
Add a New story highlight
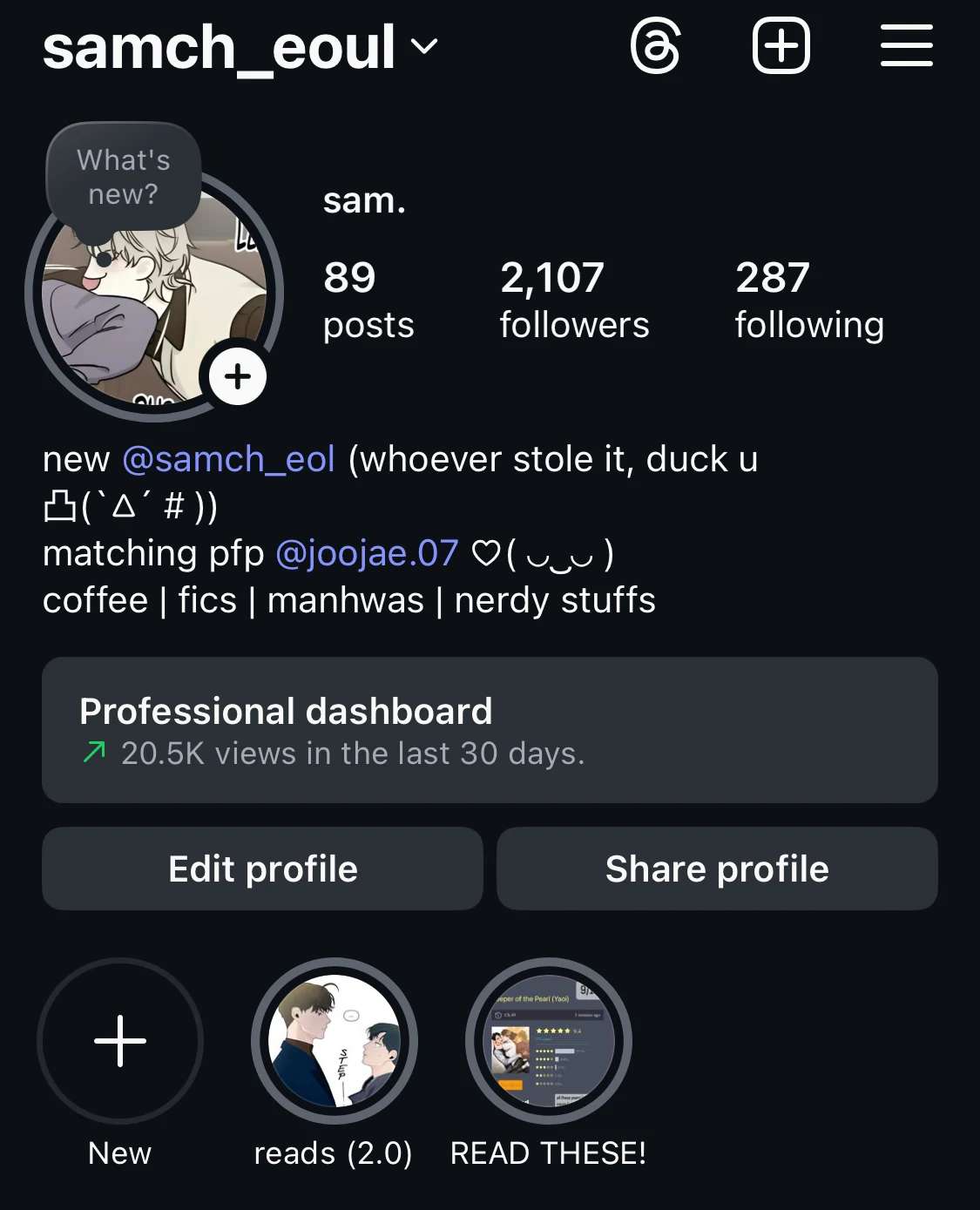120,1041
